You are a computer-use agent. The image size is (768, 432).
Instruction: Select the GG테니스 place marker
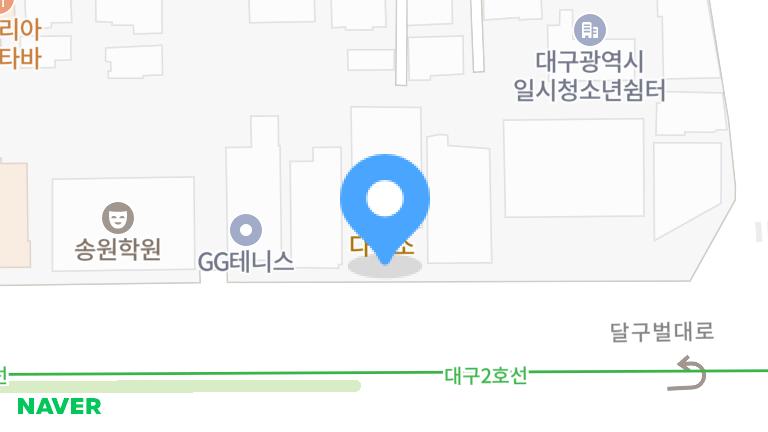245,231
